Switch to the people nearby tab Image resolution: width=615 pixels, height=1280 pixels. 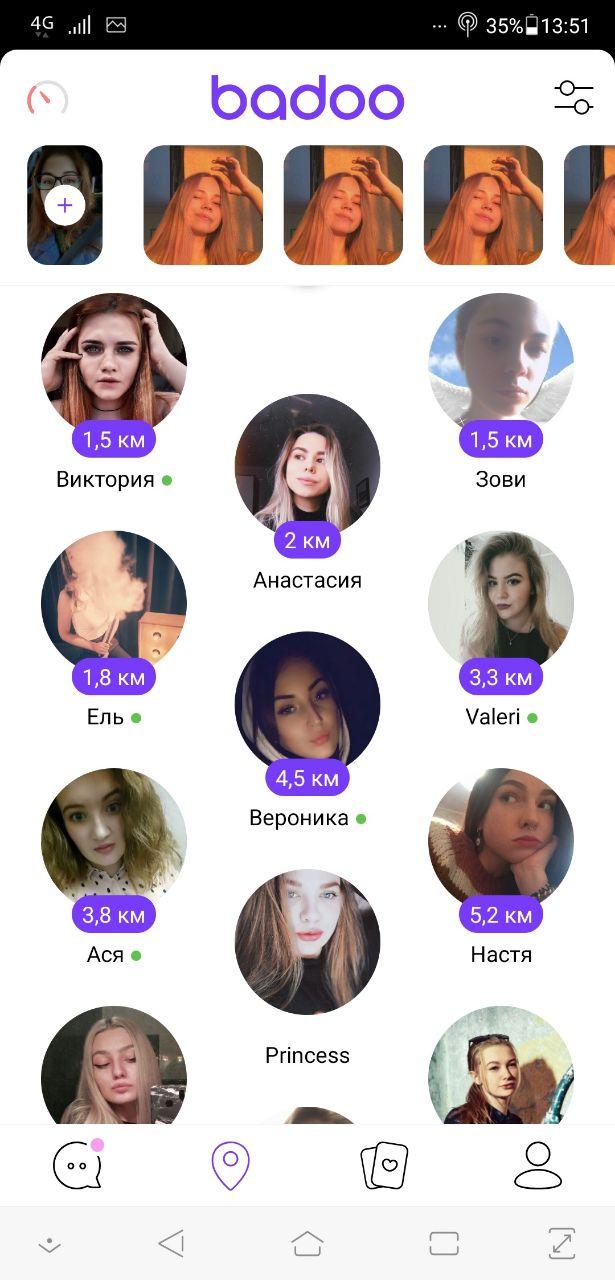point(230,1165)
